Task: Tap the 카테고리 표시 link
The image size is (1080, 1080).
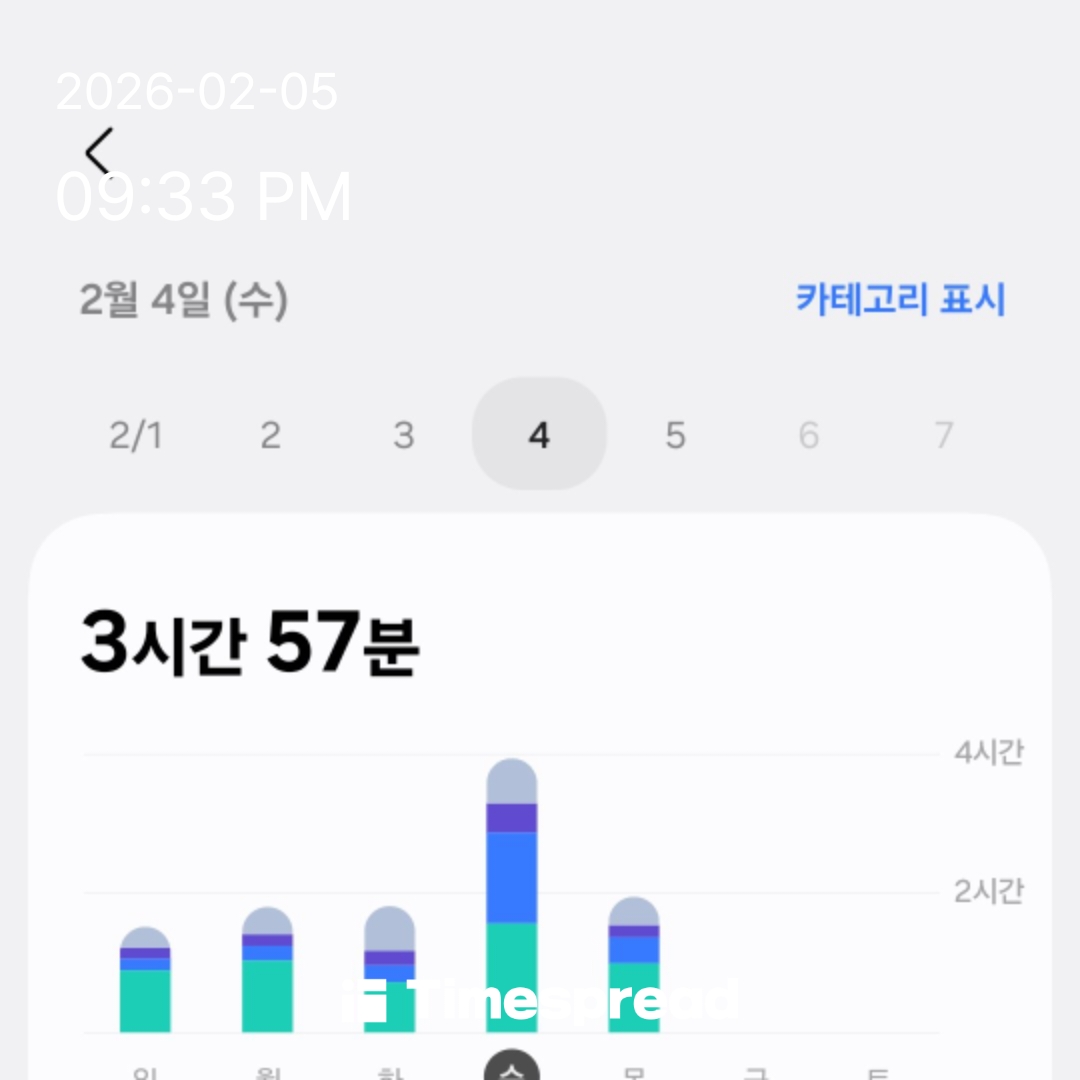Action: point(900,300)
